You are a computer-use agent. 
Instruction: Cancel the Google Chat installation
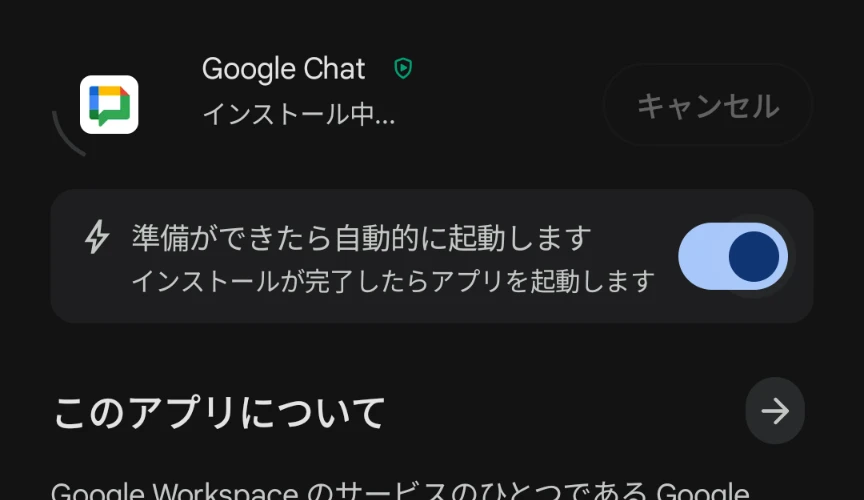[x=707, y=105]
